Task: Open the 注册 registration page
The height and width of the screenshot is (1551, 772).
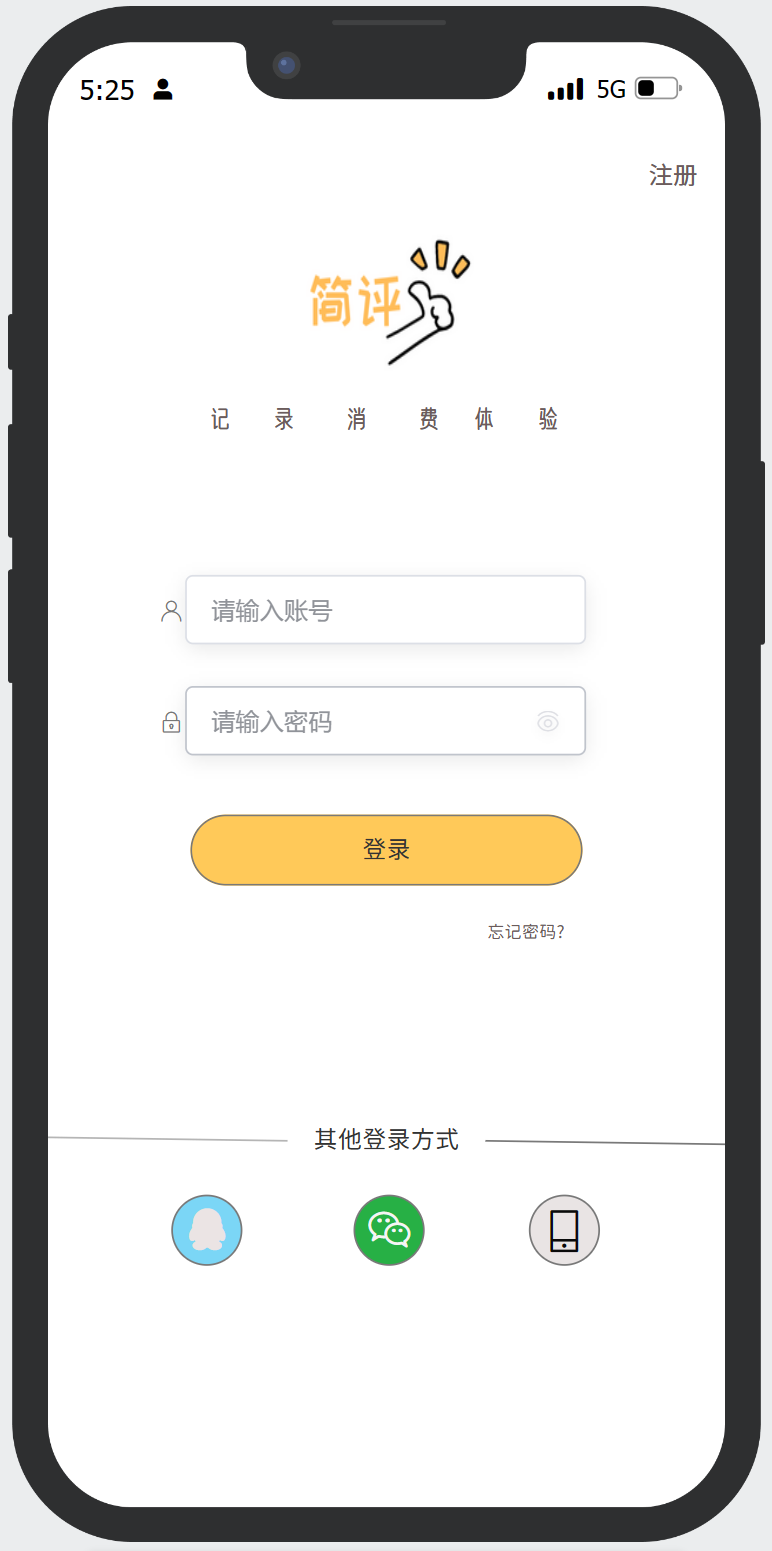Action: pyautogui.click(x=672, y=176)
